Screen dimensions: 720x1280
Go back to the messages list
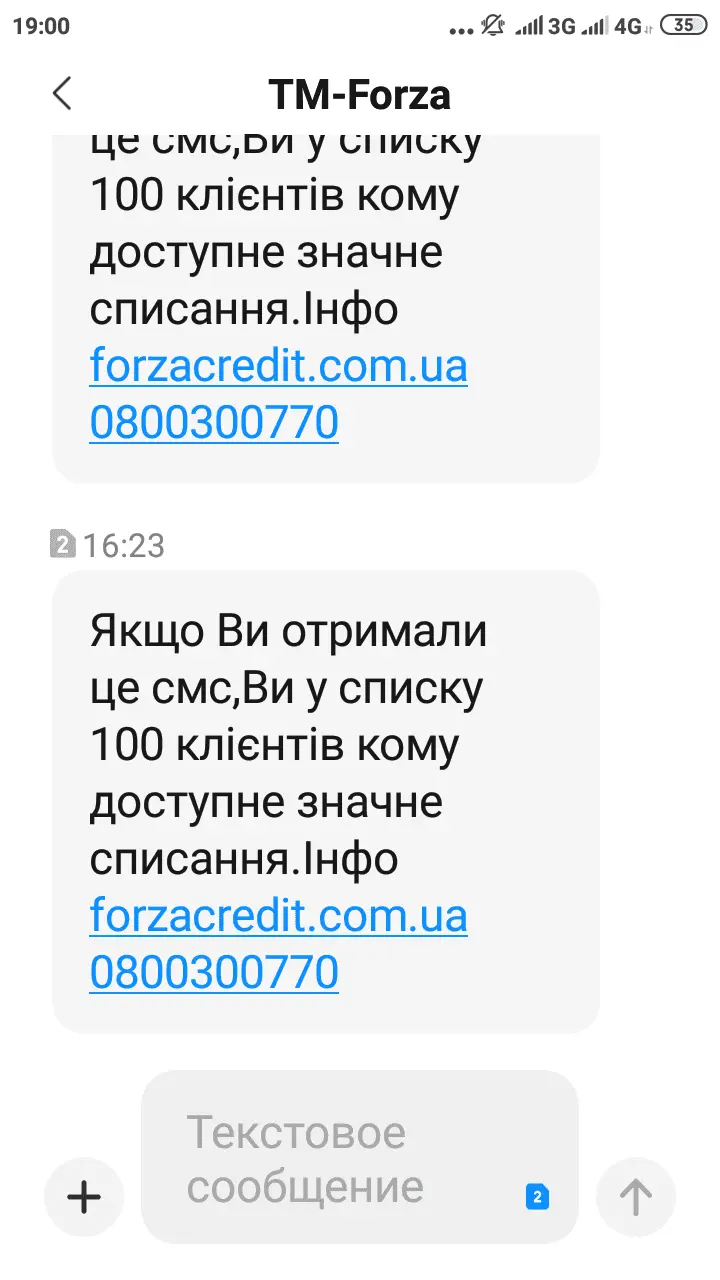click(x=62, y=94)
